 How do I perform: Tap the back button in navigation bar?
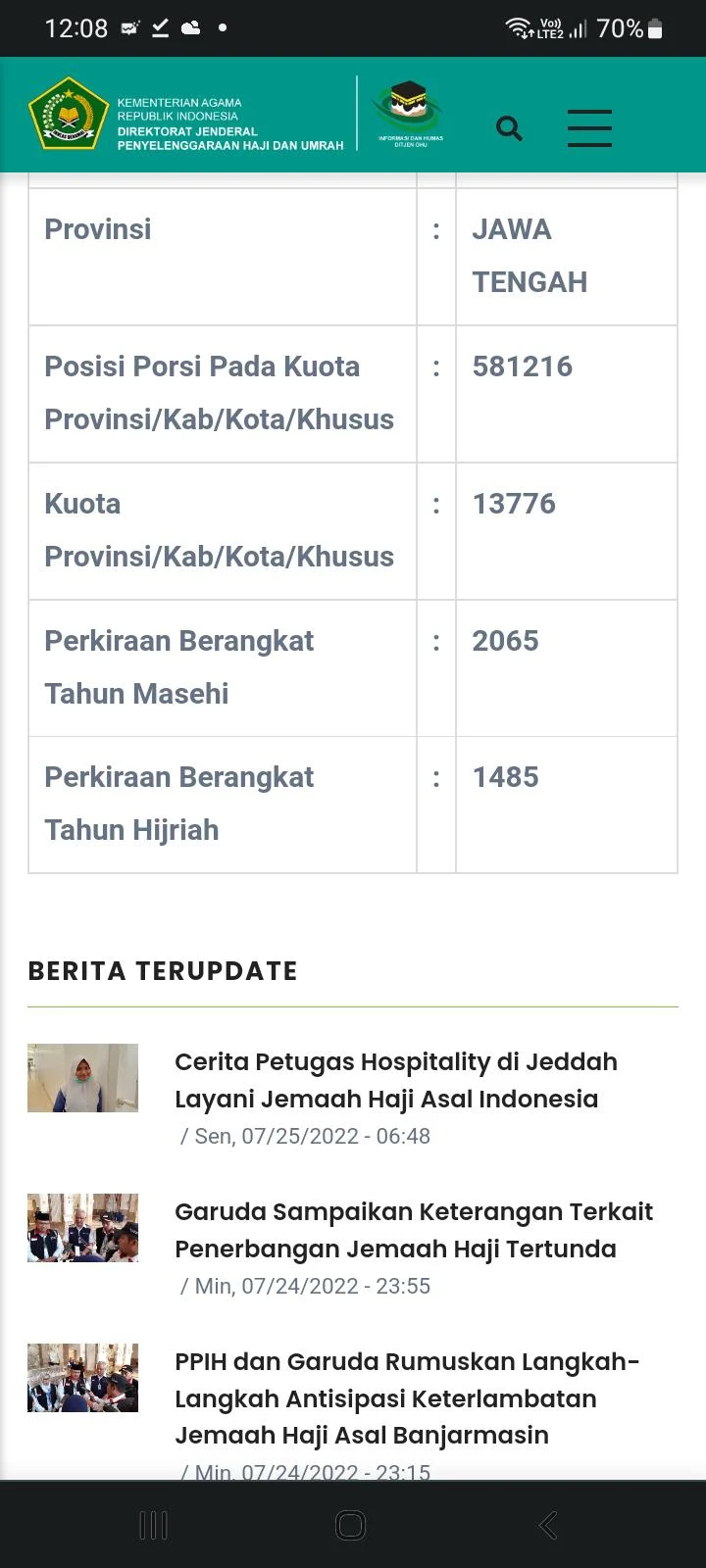tap(548, 1525)
